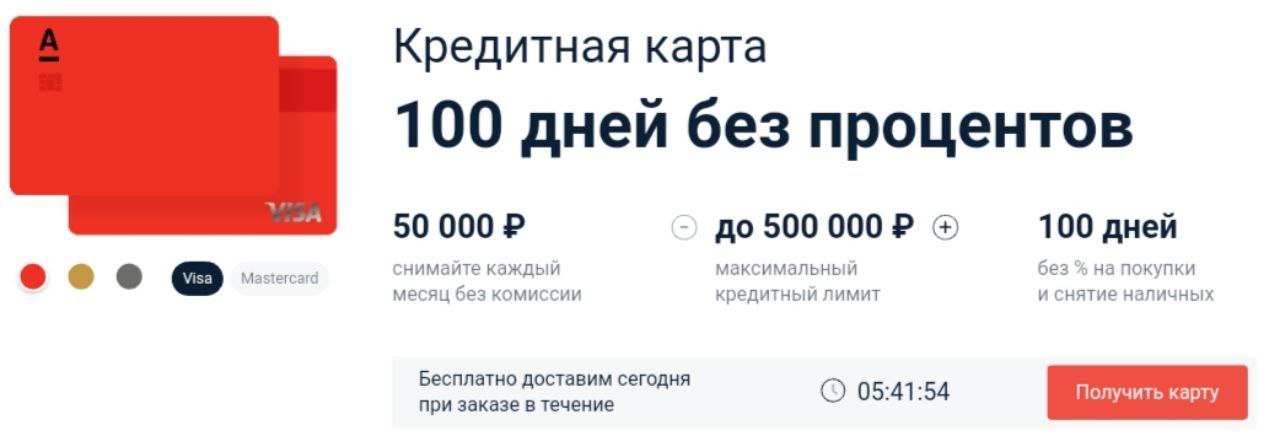Screen dimensions: 1280x443
Task: Tap the Получить карту button
Action: click(1147, 392)
